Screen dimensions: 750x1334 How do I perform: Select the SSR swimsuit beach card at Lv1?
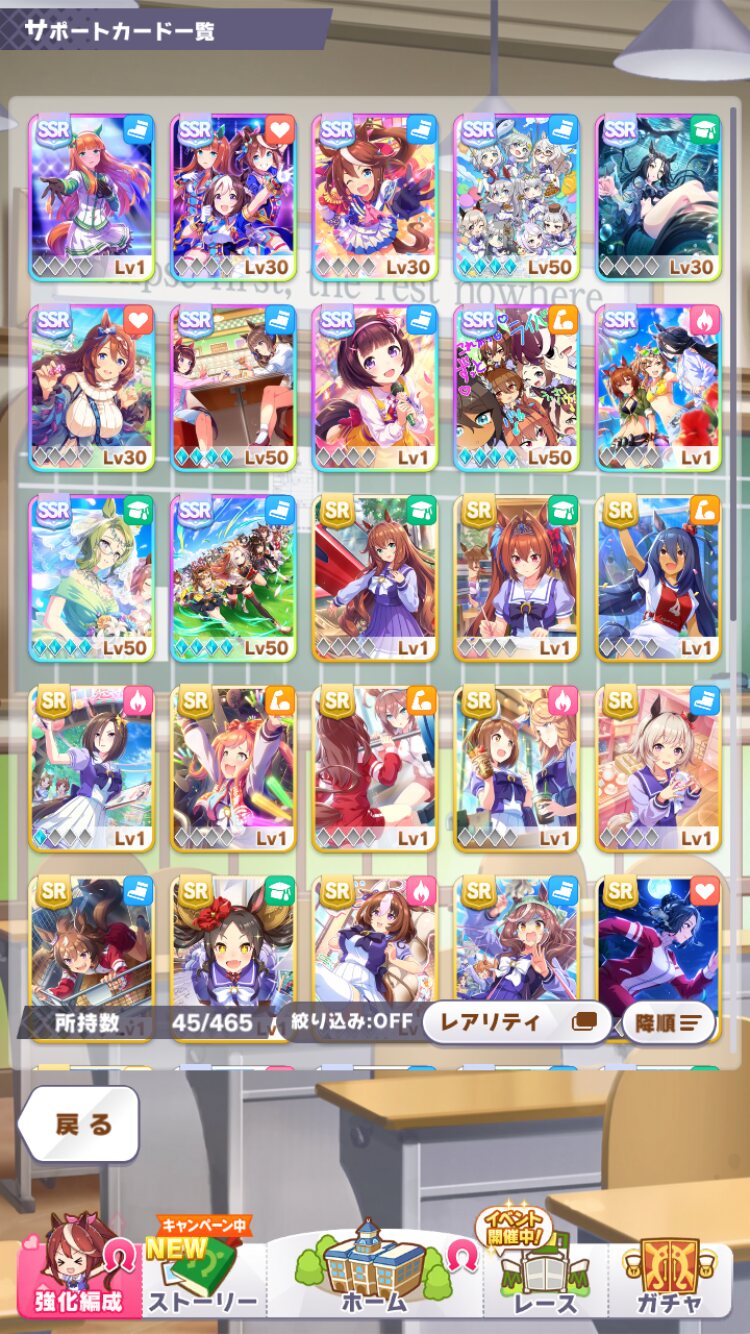[658, 388]
